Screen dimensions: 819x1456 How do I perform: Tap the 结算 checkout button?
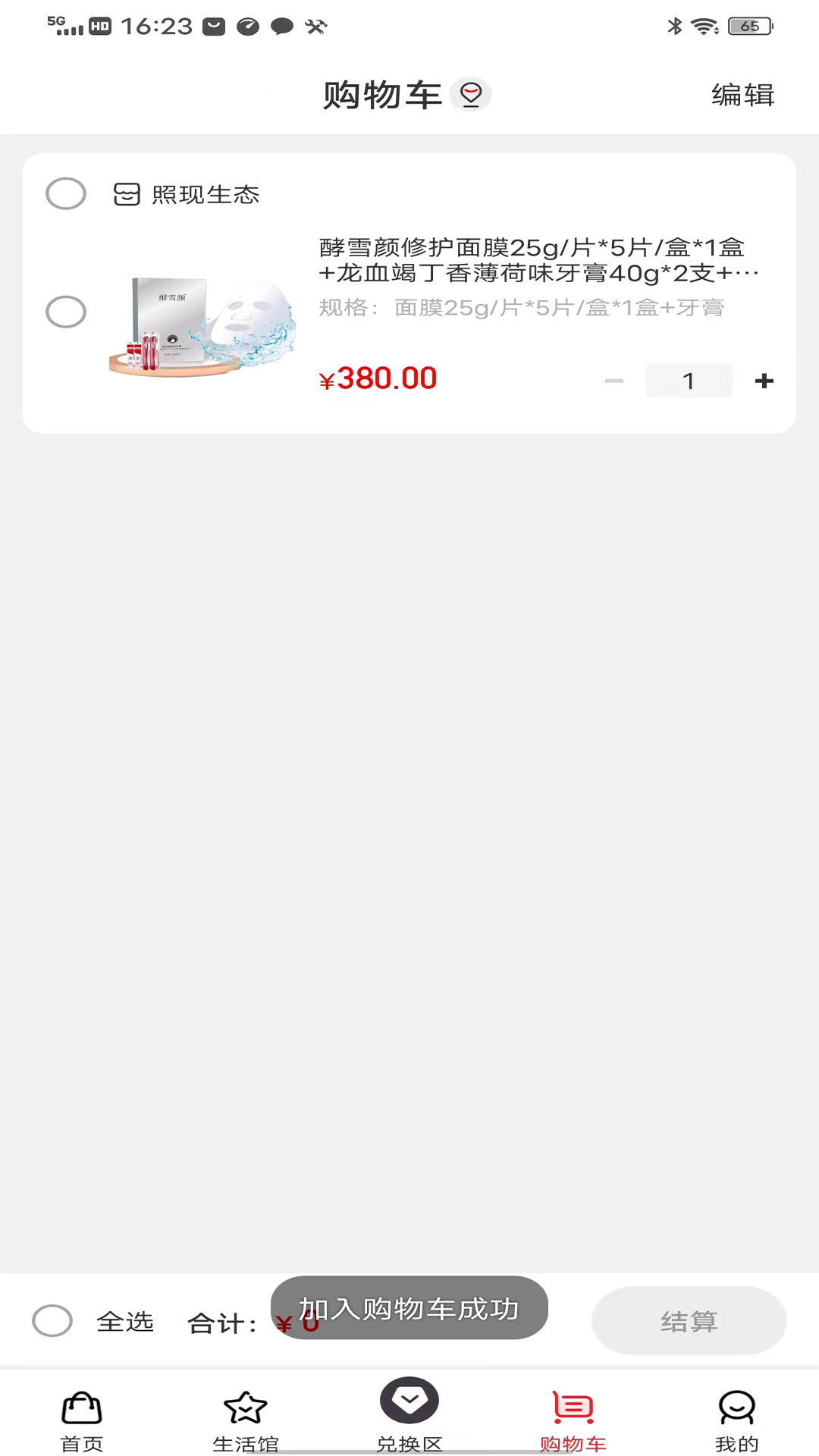[x=689, y=1321]
